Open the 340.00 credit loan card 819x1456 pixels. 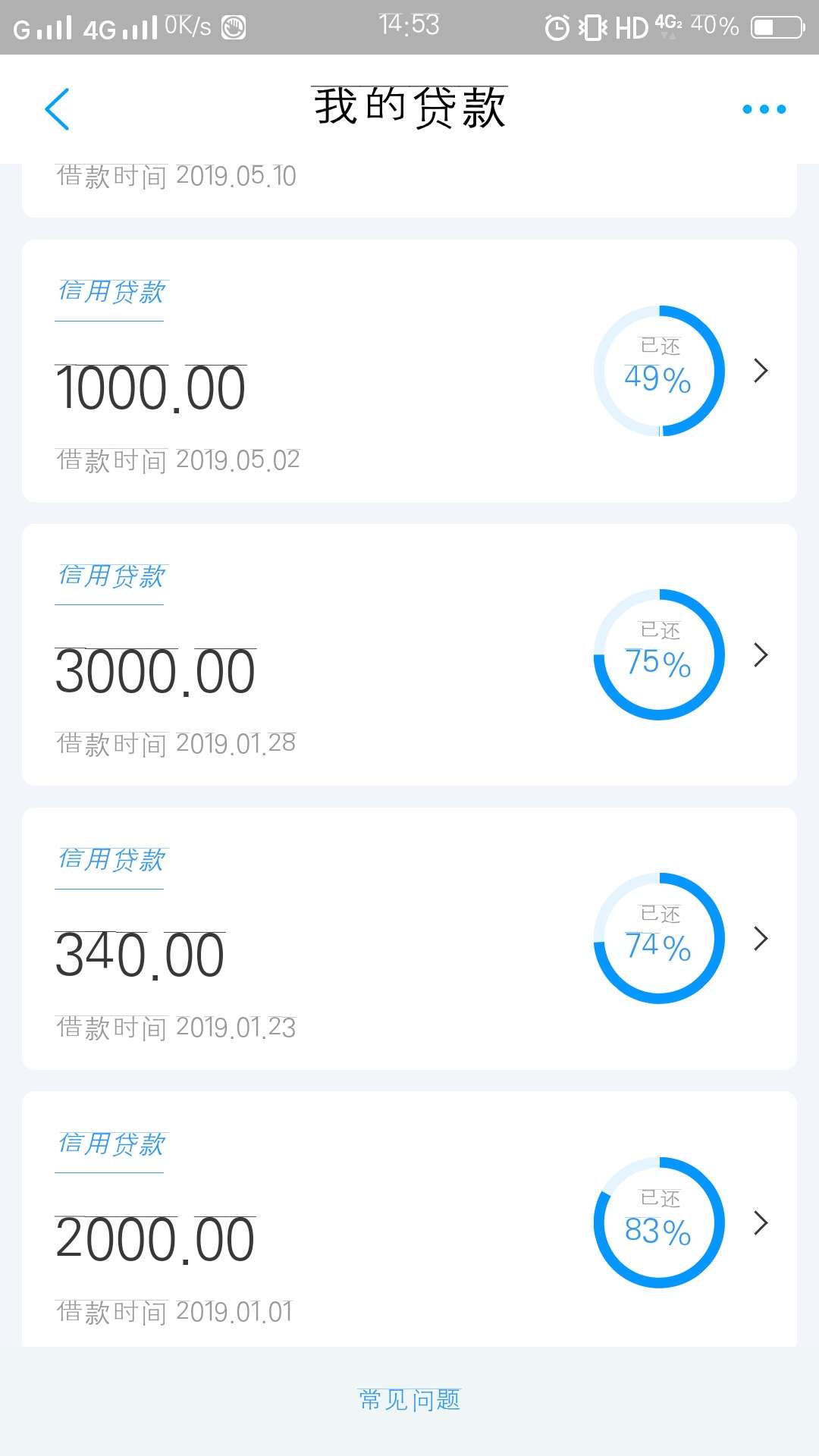[409, 939]
